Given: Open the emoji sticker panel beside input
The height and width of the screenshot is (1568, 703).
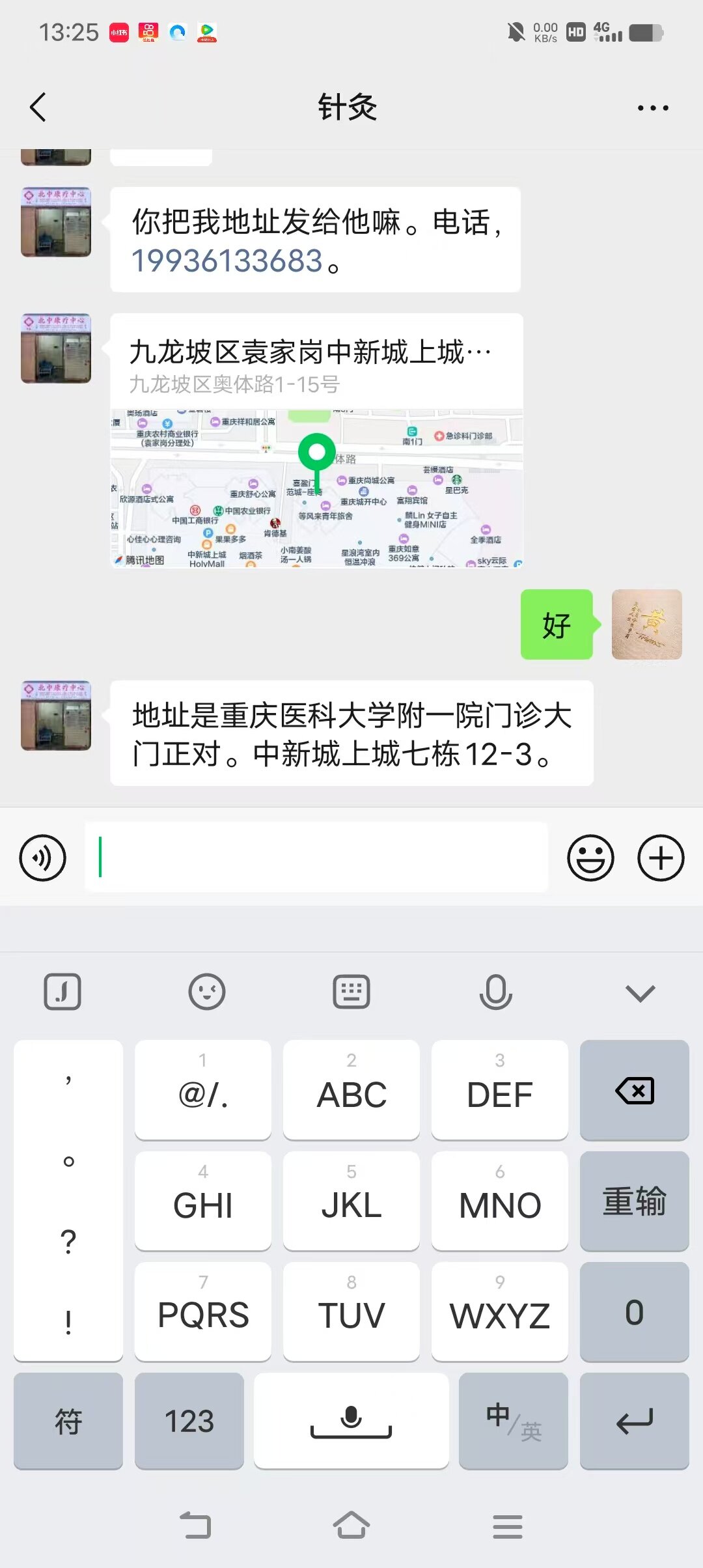Looking at the screenshot, I should point(590,858).
